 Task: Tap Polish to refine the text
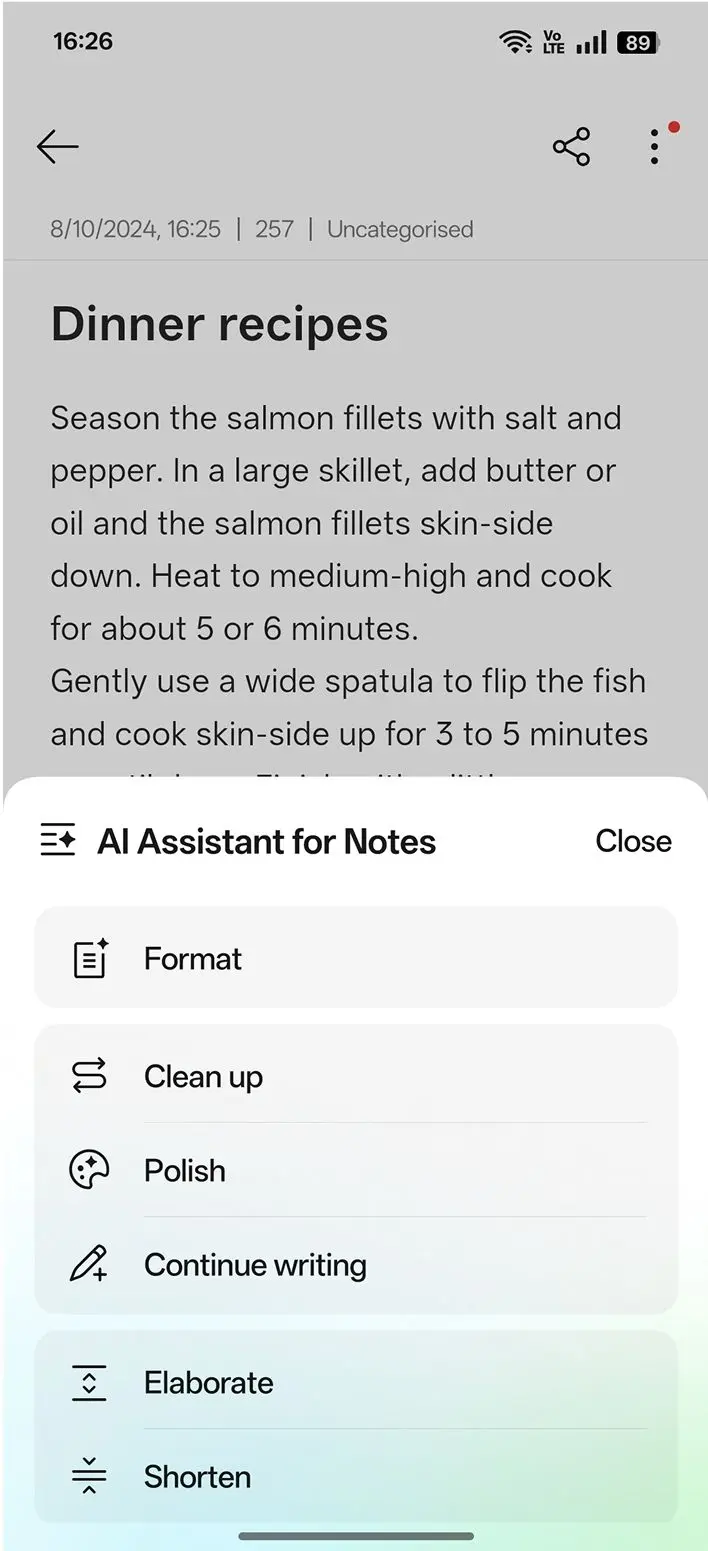[355, 1170]
